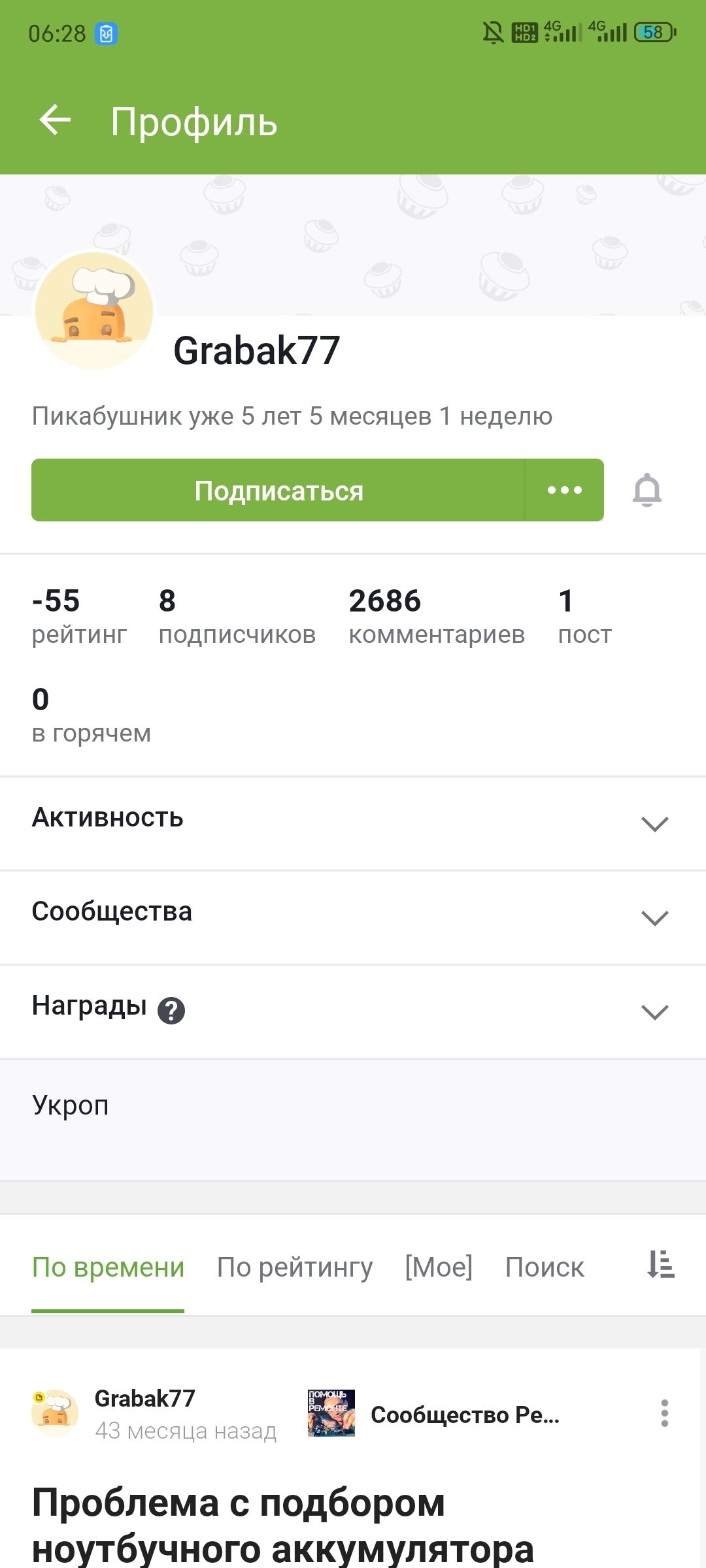706x1568 pixels.
Task: Subscribe to Grabak77 with Подписаться
Action: tap(278, 490)
